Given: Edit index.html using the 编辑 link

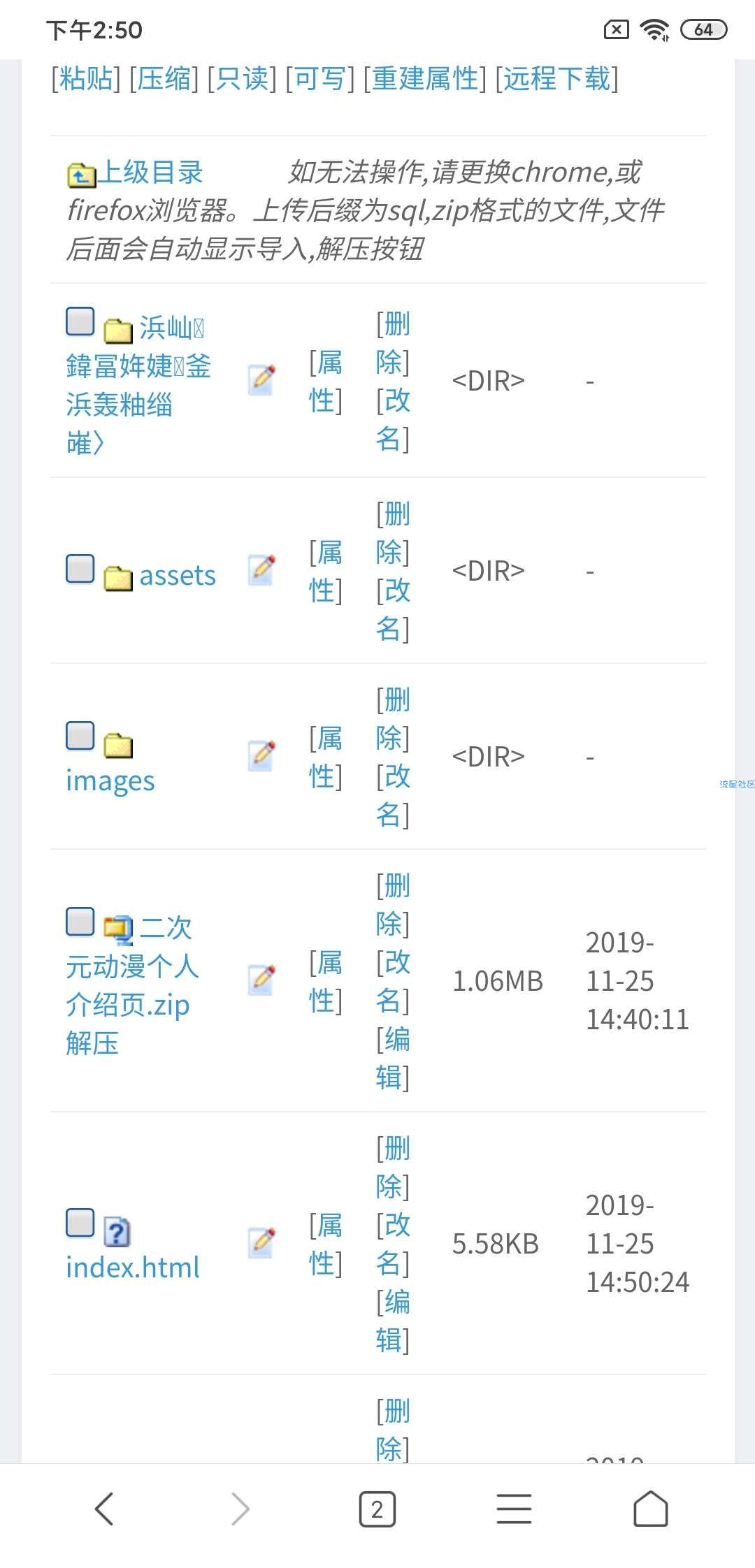Looking at the screenshot, I should click(393, 1321).
